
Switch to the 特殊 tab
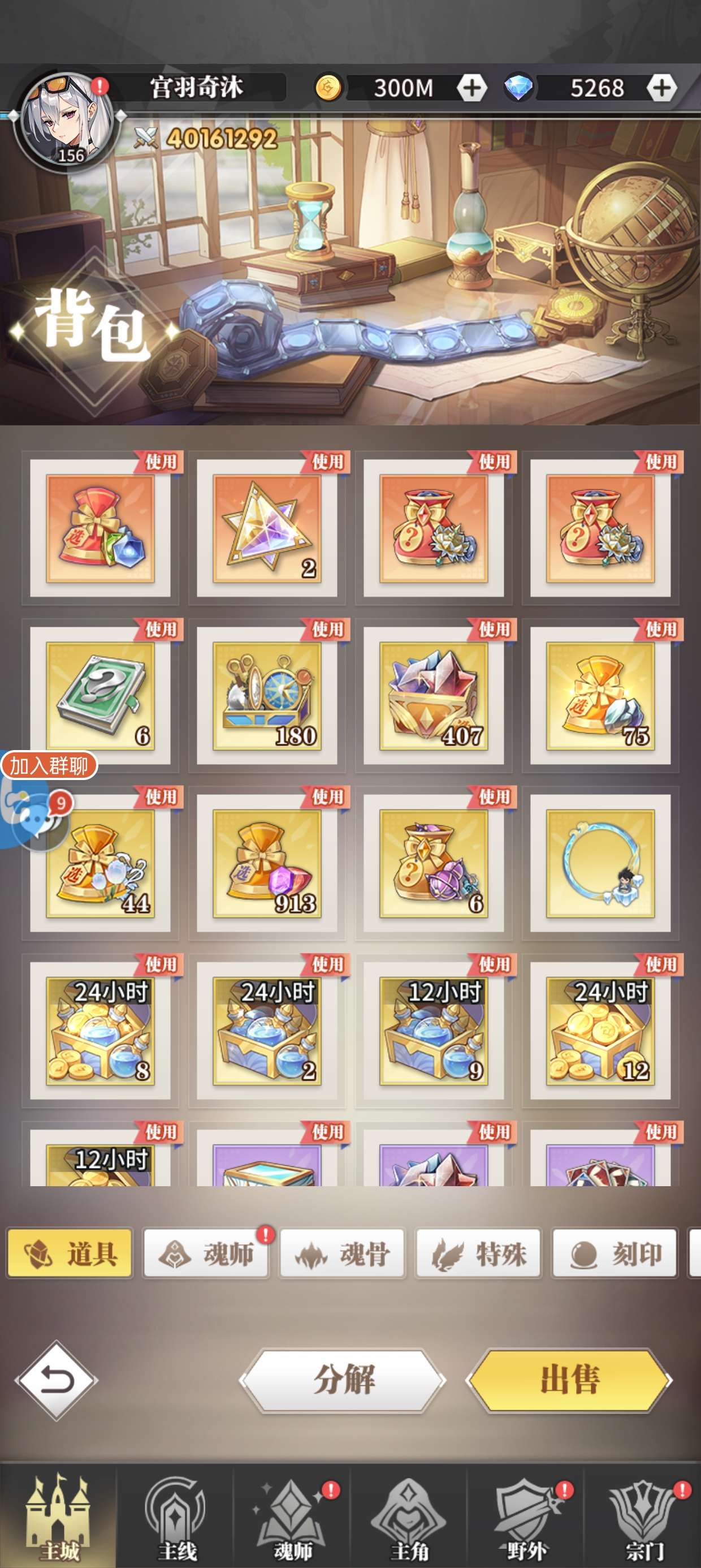tap(478, 1253)
